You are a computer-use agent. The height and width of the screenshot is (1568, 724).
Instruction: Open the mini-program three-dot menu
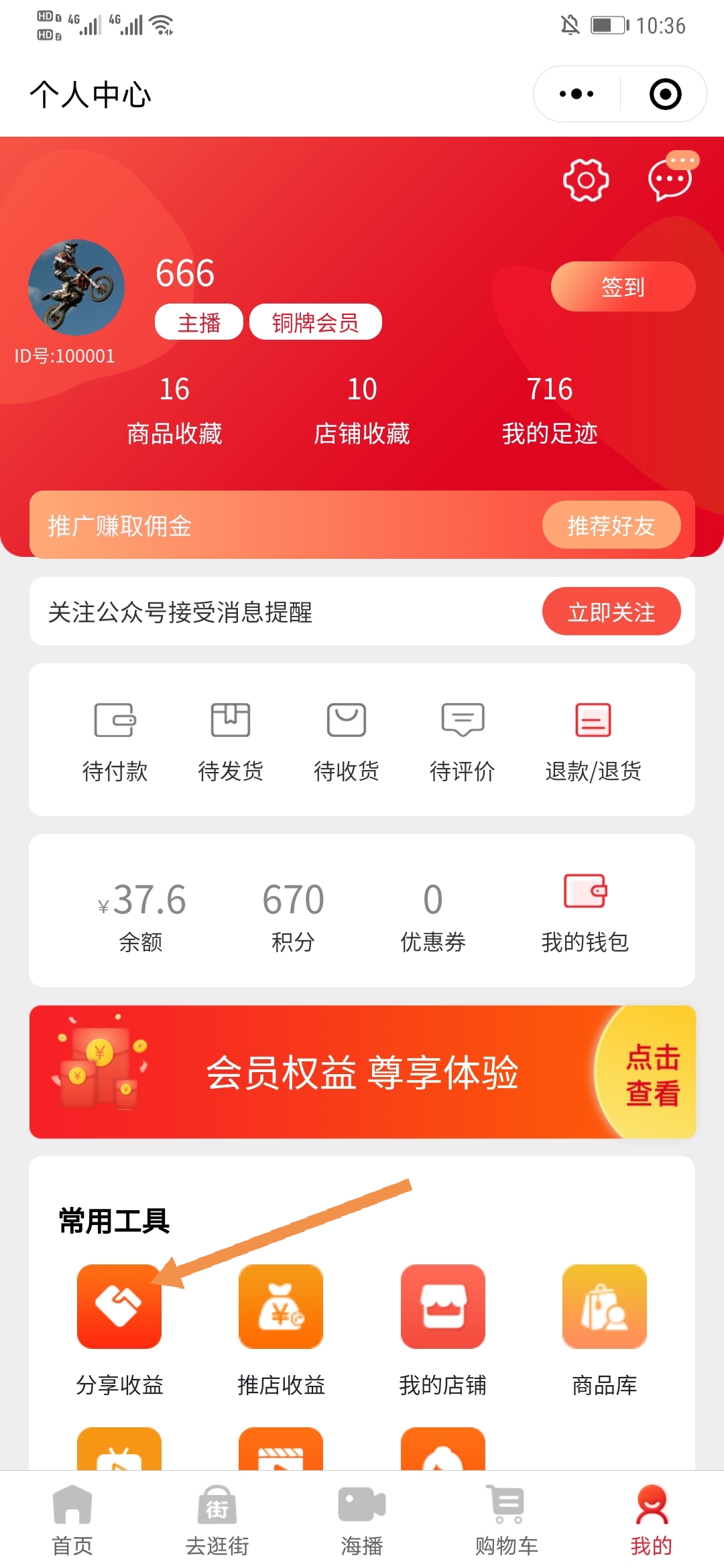click(x=577, y=94)
